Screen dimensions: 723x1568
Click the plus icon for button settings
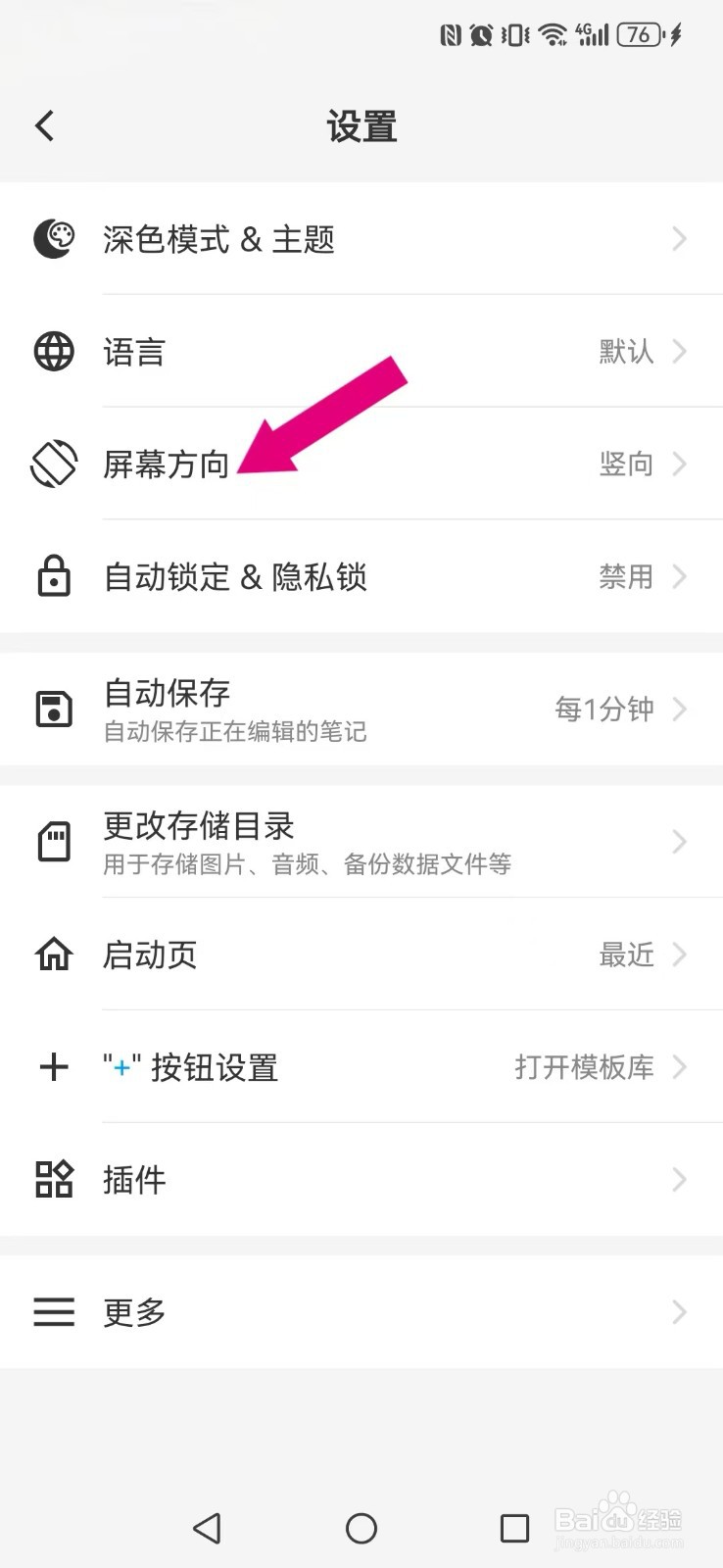point(54,1067)
